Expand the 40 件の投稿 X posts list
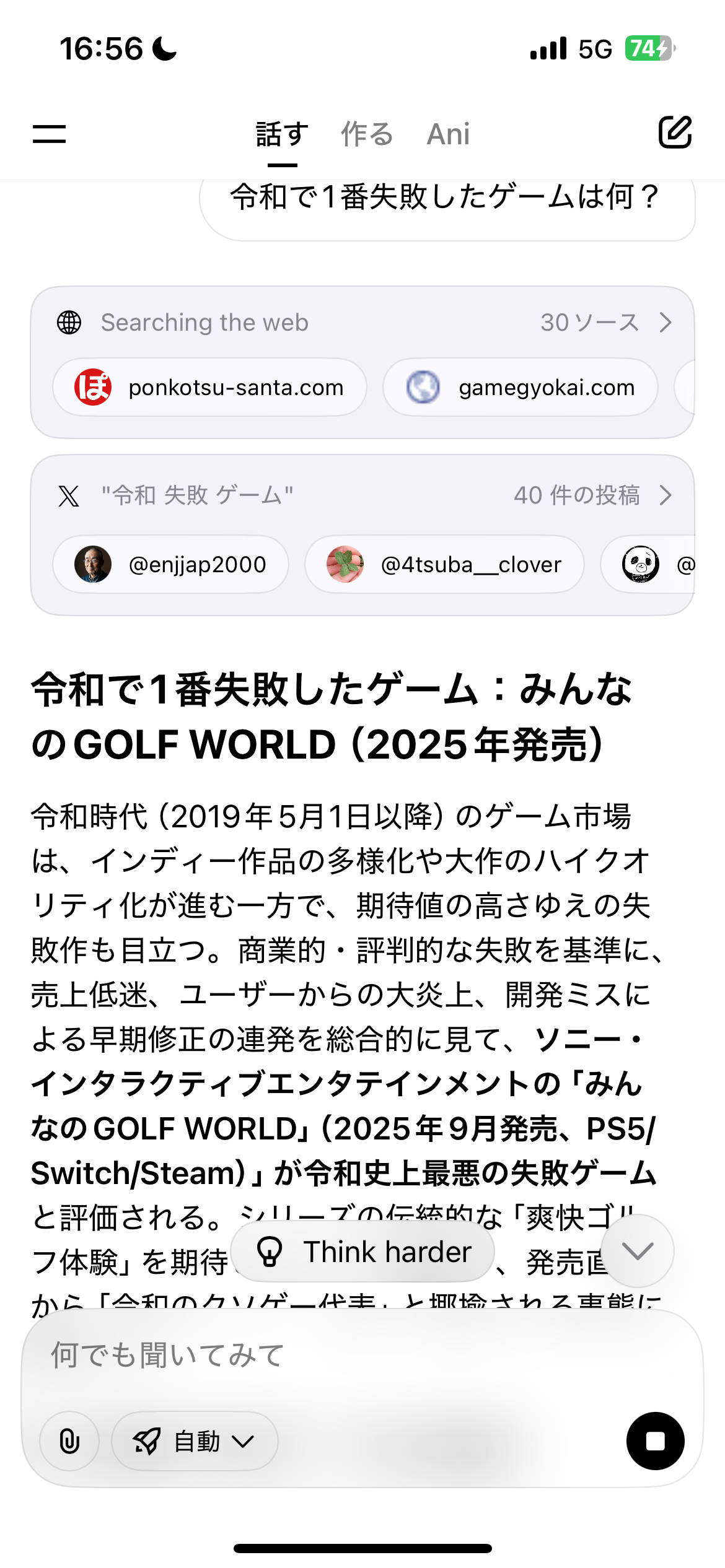 (x=592, y=495)
